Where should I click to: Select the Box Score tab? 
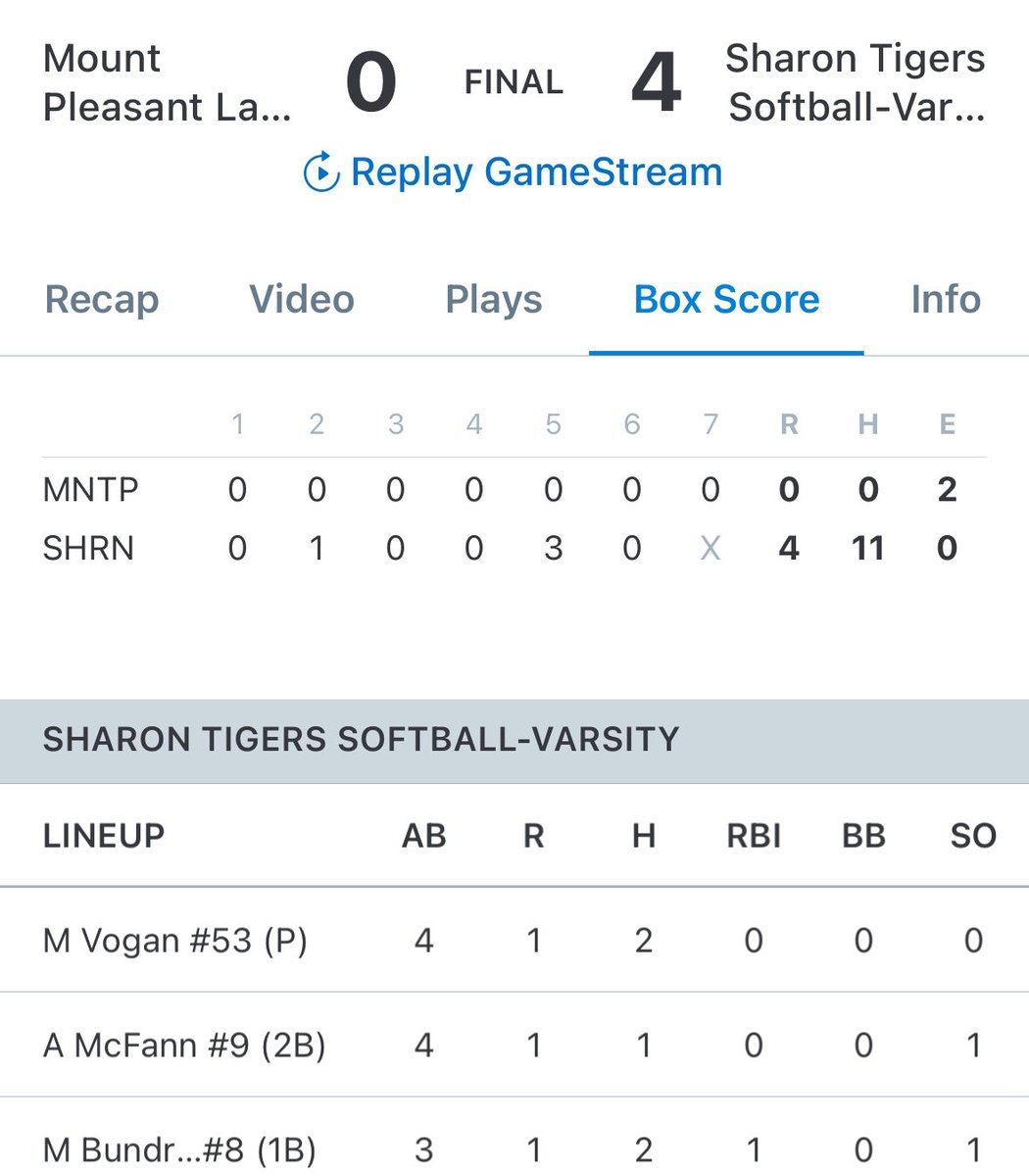coord(726,300)
